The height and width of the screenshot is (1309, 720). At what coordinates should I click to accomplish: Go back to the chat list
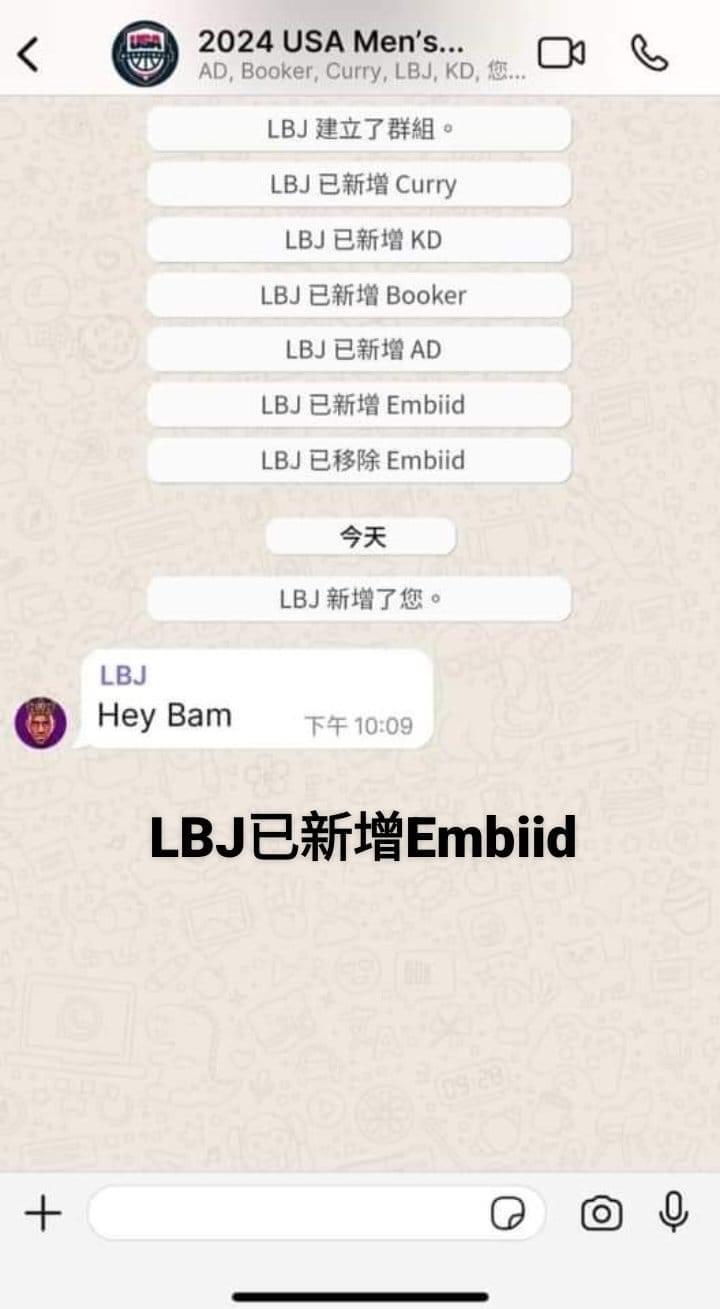coord(29,55)
